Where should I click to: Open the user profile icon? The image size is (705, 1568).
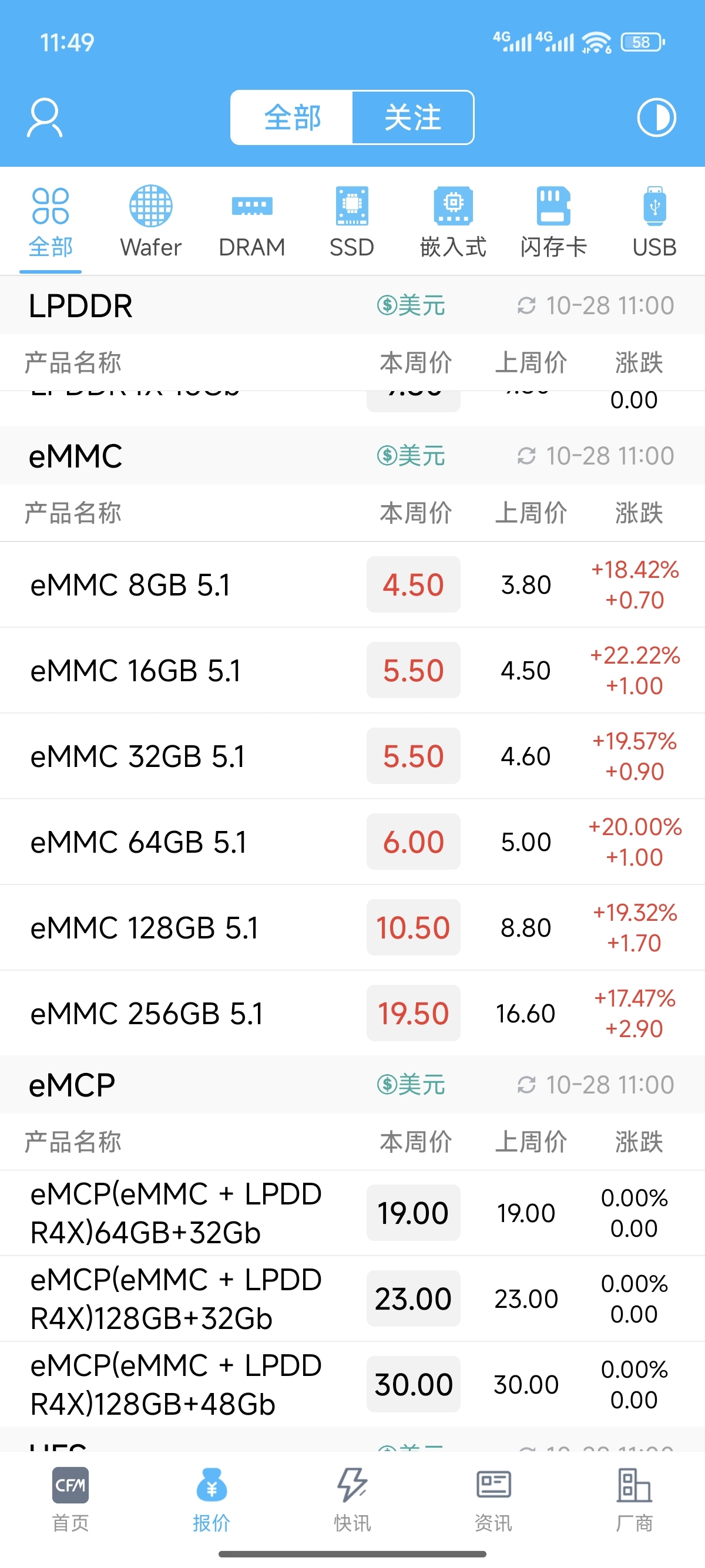(x=45, y=117)
